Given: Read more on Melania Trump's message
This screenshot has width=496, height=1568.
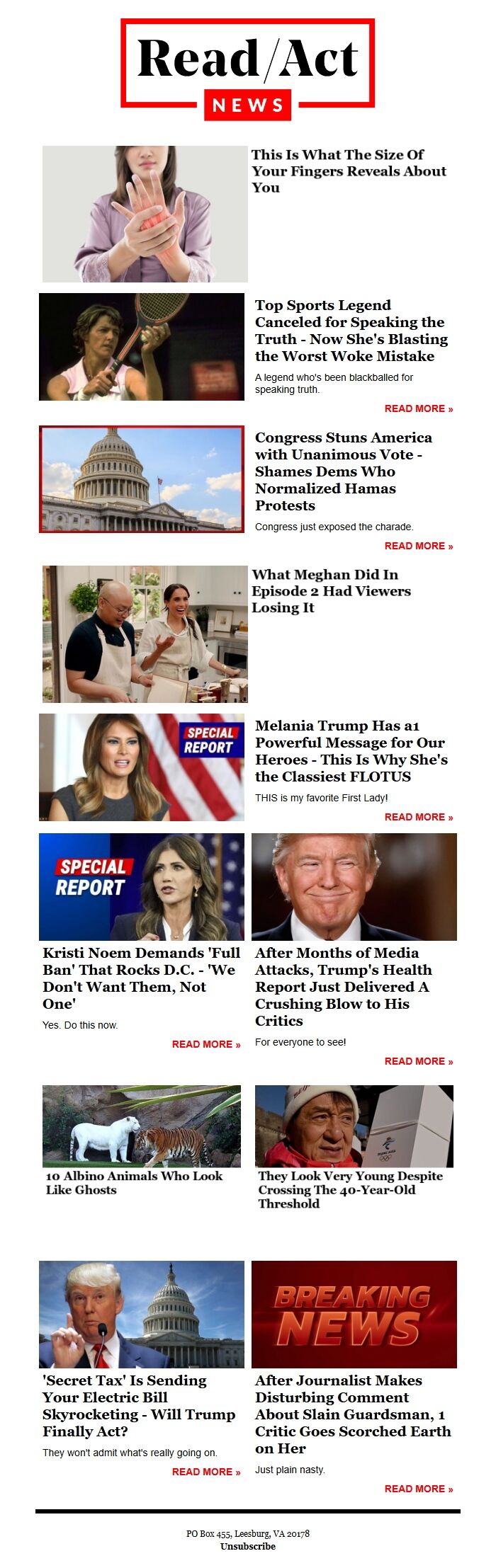Looking at the screenshot, I should (418, 817).
